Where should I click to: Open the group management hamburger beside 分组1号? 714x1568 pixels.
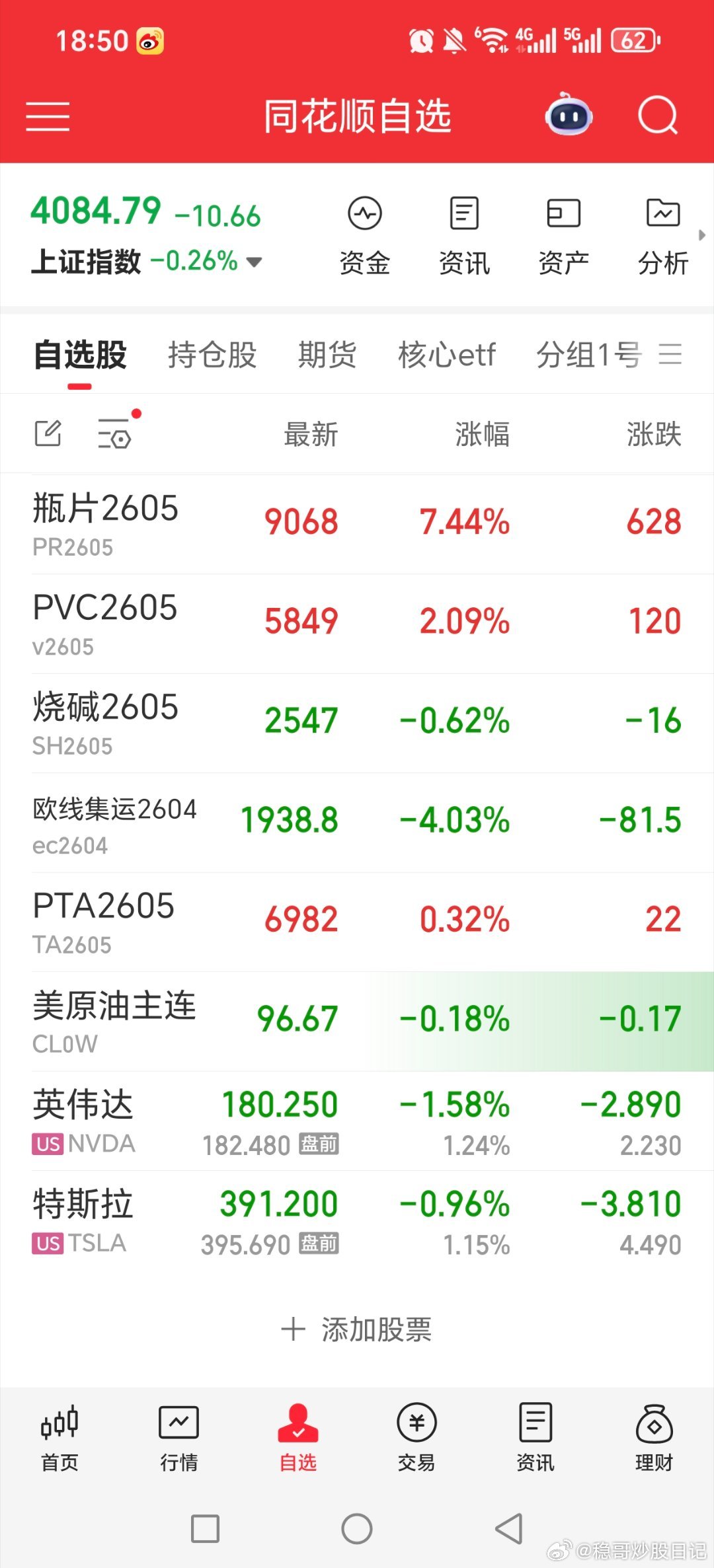(x=670, y=355)
